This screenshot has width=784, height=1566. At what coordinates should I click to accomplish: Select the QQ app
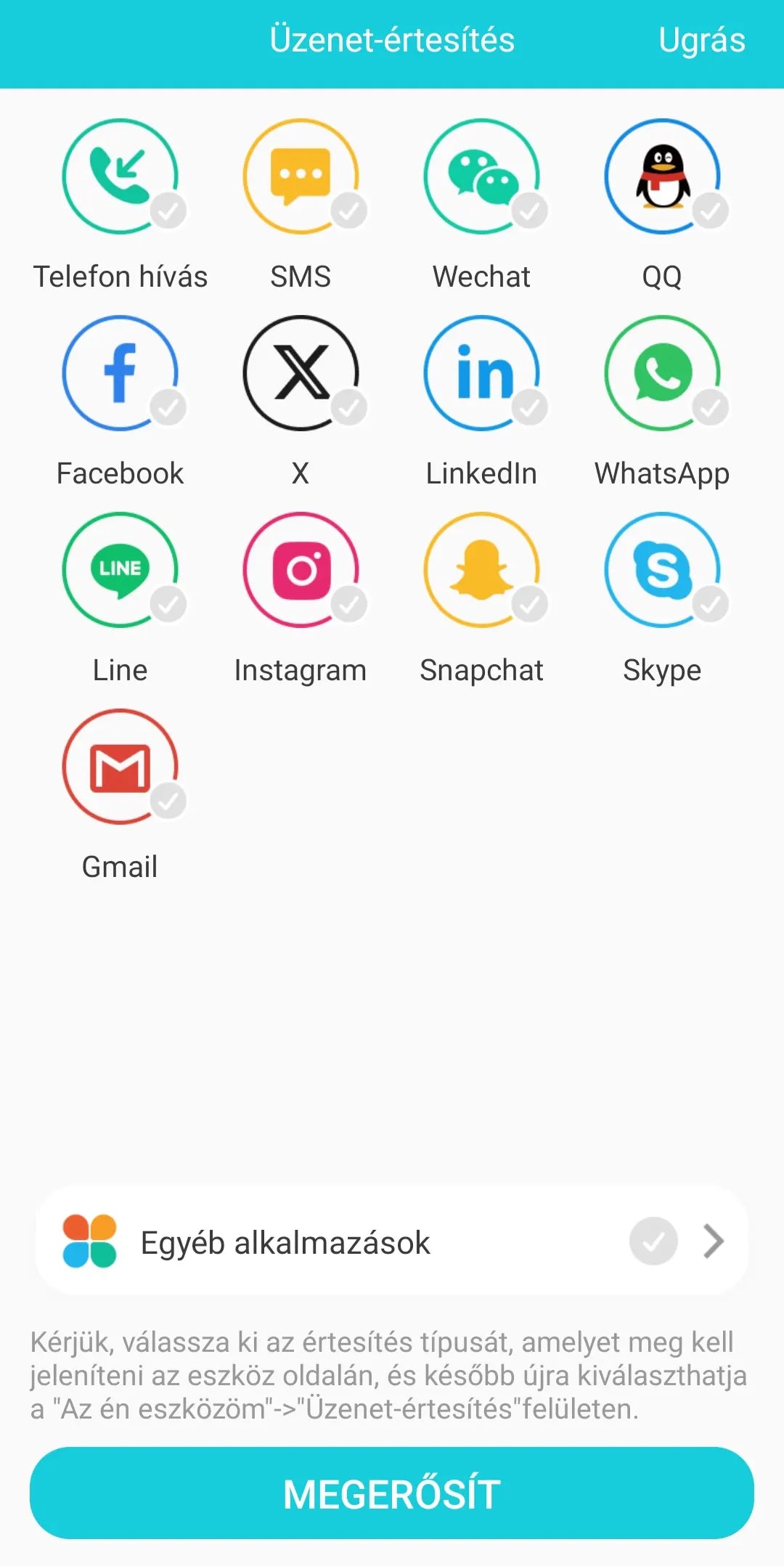click(663, 176)
